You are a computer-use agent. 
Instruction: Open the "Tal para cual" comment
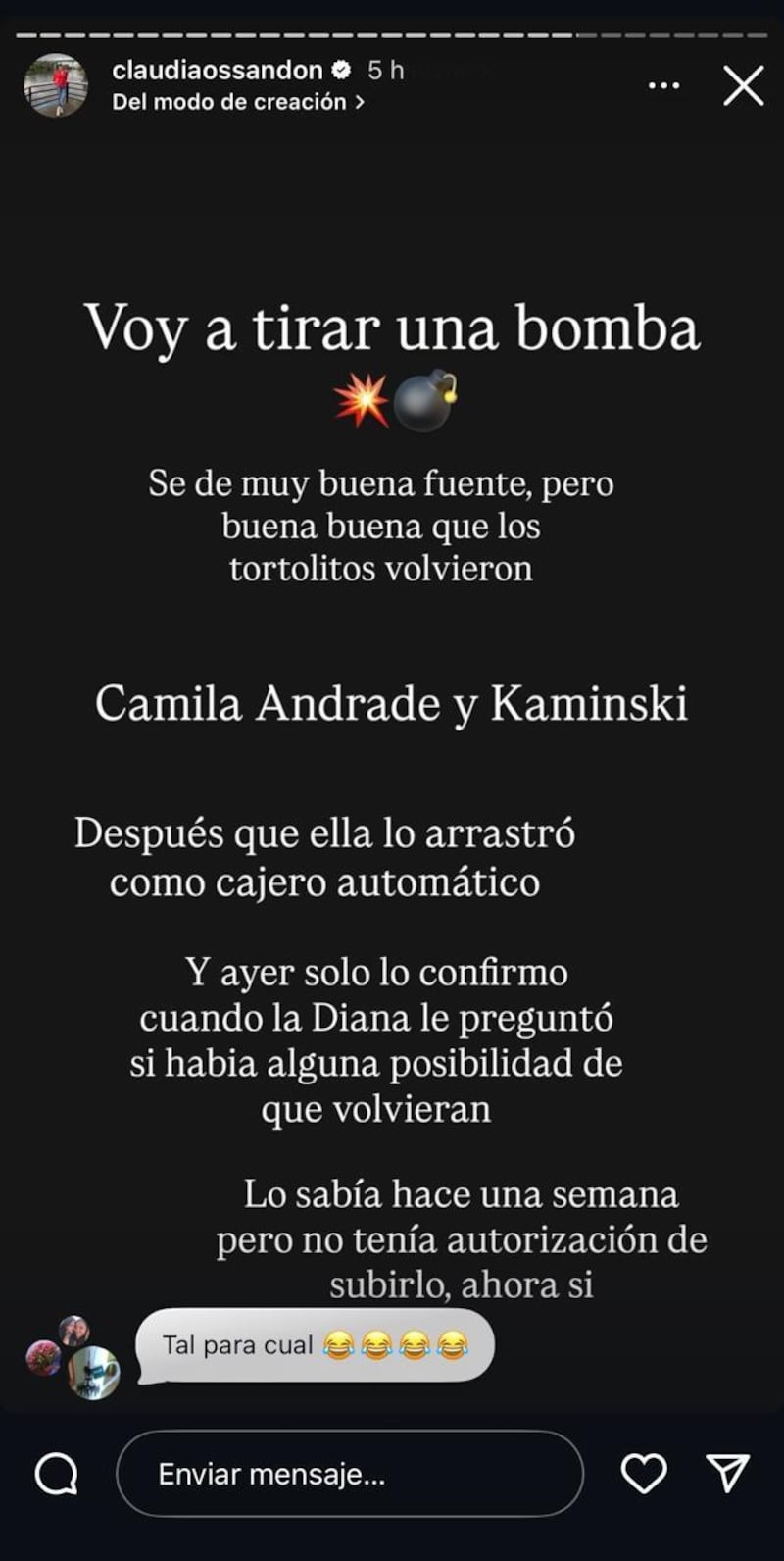point(314,1345)
